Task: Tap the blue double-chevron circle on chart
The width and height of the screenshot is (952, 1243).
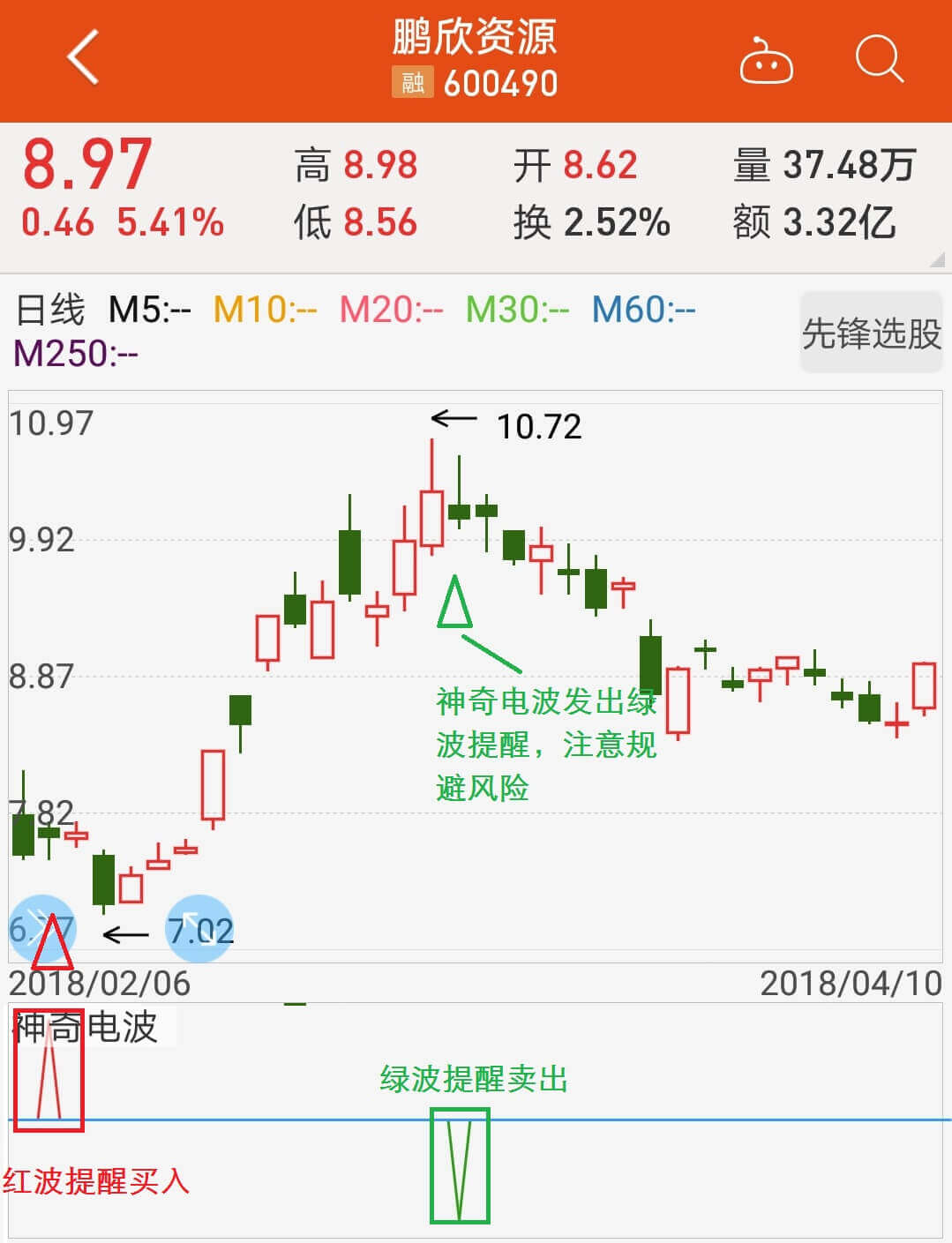Action: click(x=41, y=928)
